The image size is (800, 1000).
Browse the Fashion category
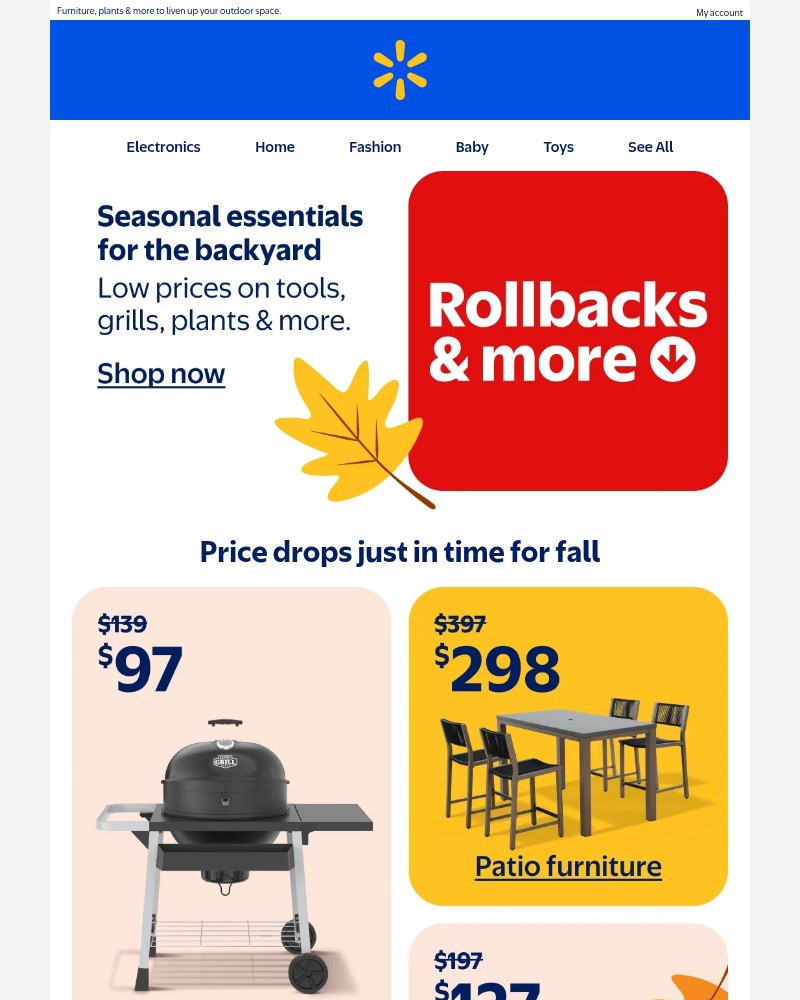(375, 147)
